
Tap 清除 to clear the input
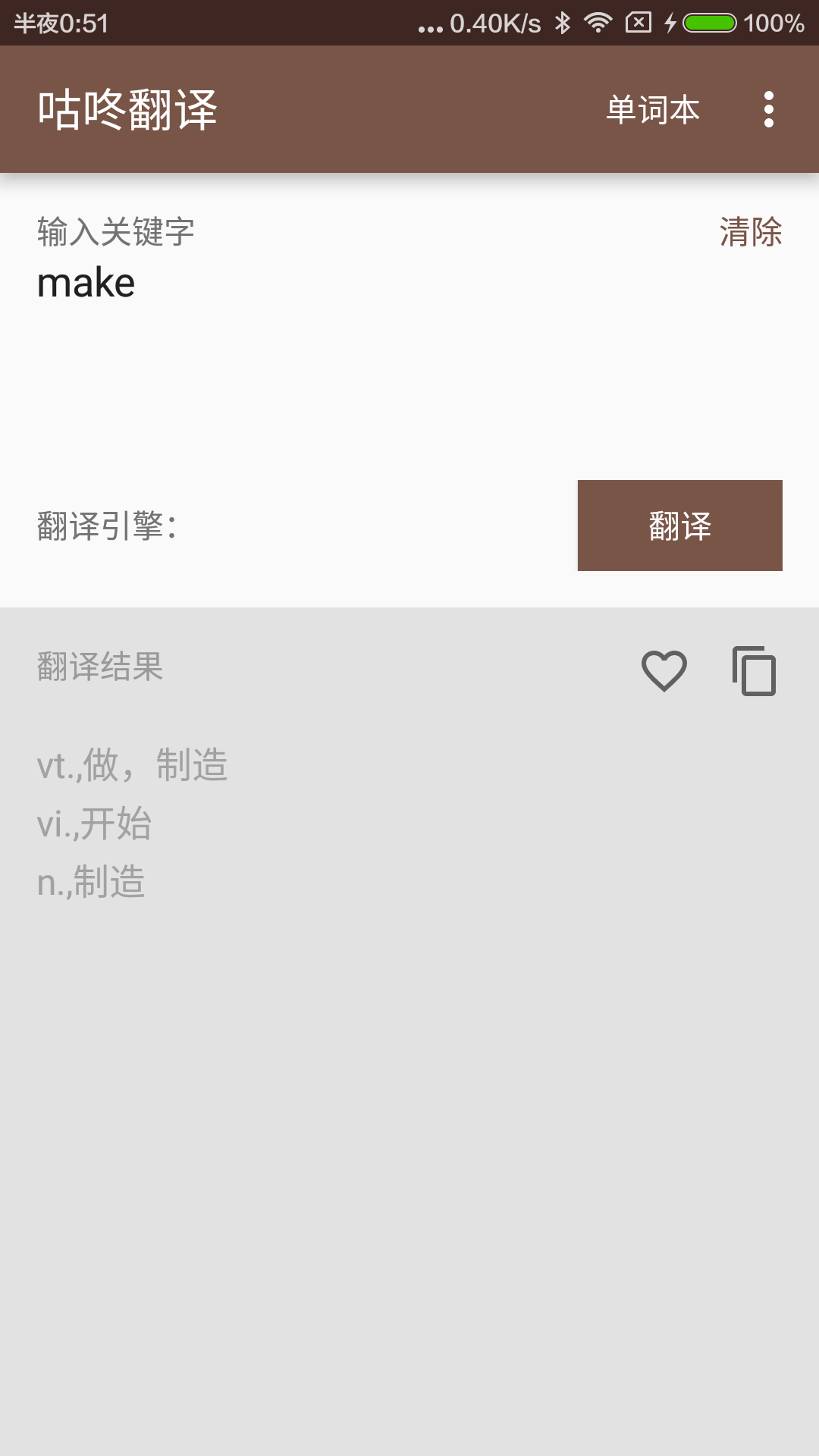click(x=752, y=234)
